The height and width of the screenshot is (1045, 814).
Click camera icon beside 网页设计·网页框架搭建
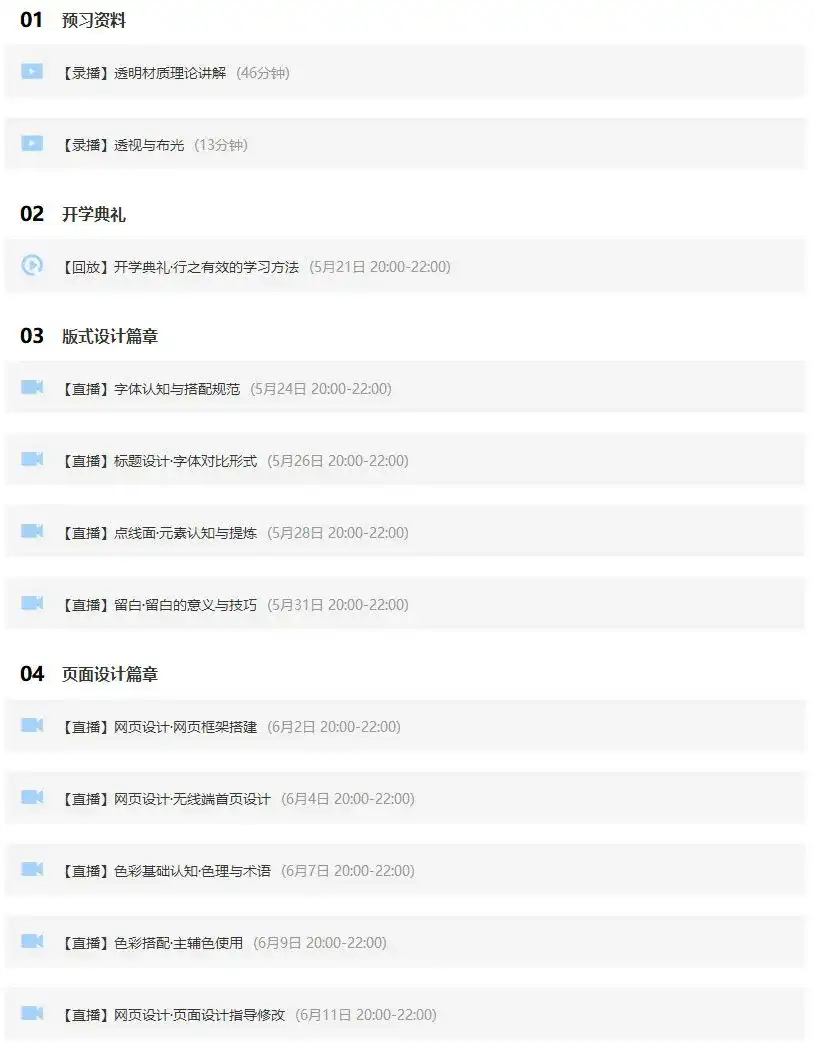click(x=31, y=726)
